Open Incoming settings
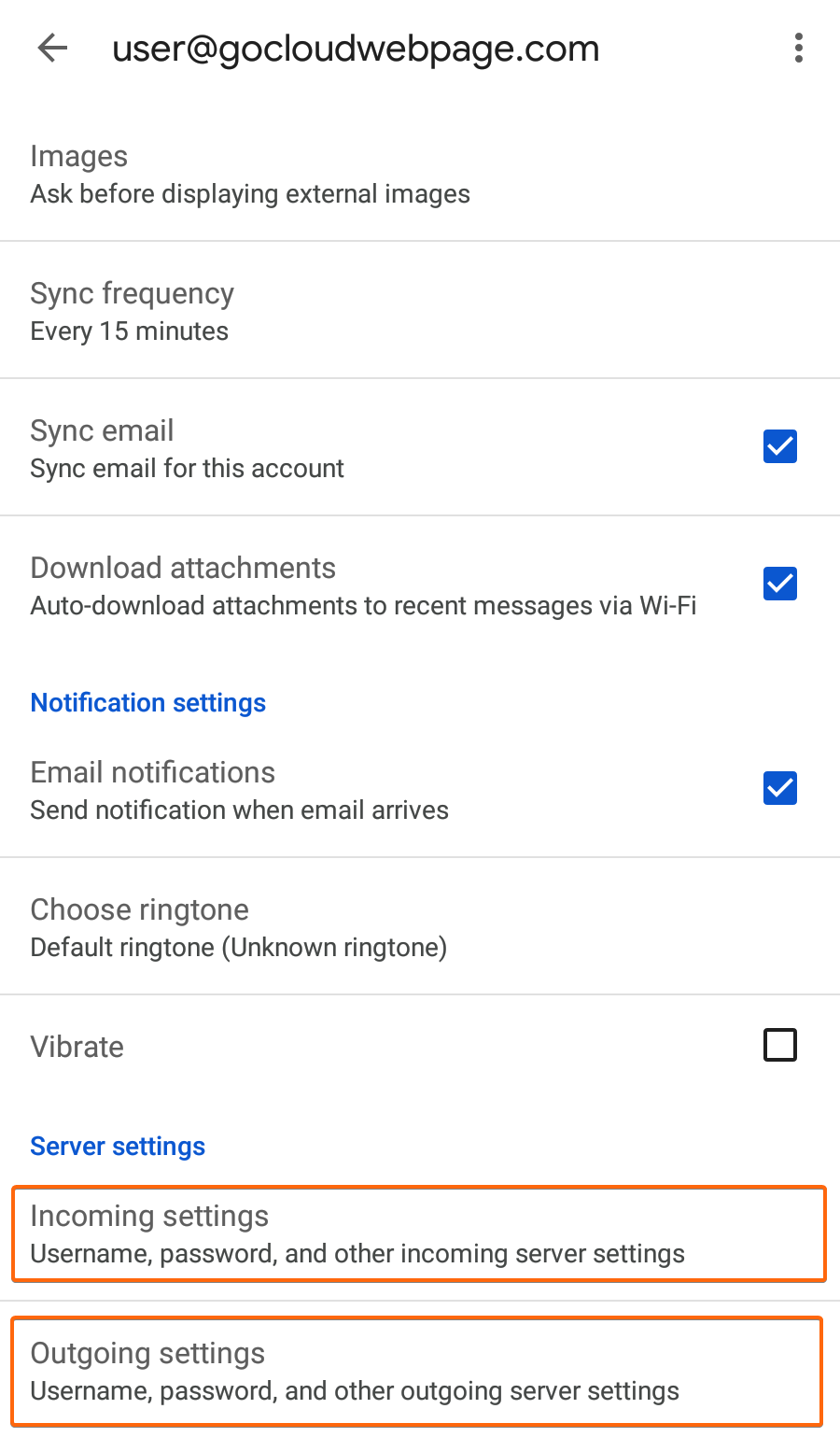The image size is (840, 1437). point(419,1233)
